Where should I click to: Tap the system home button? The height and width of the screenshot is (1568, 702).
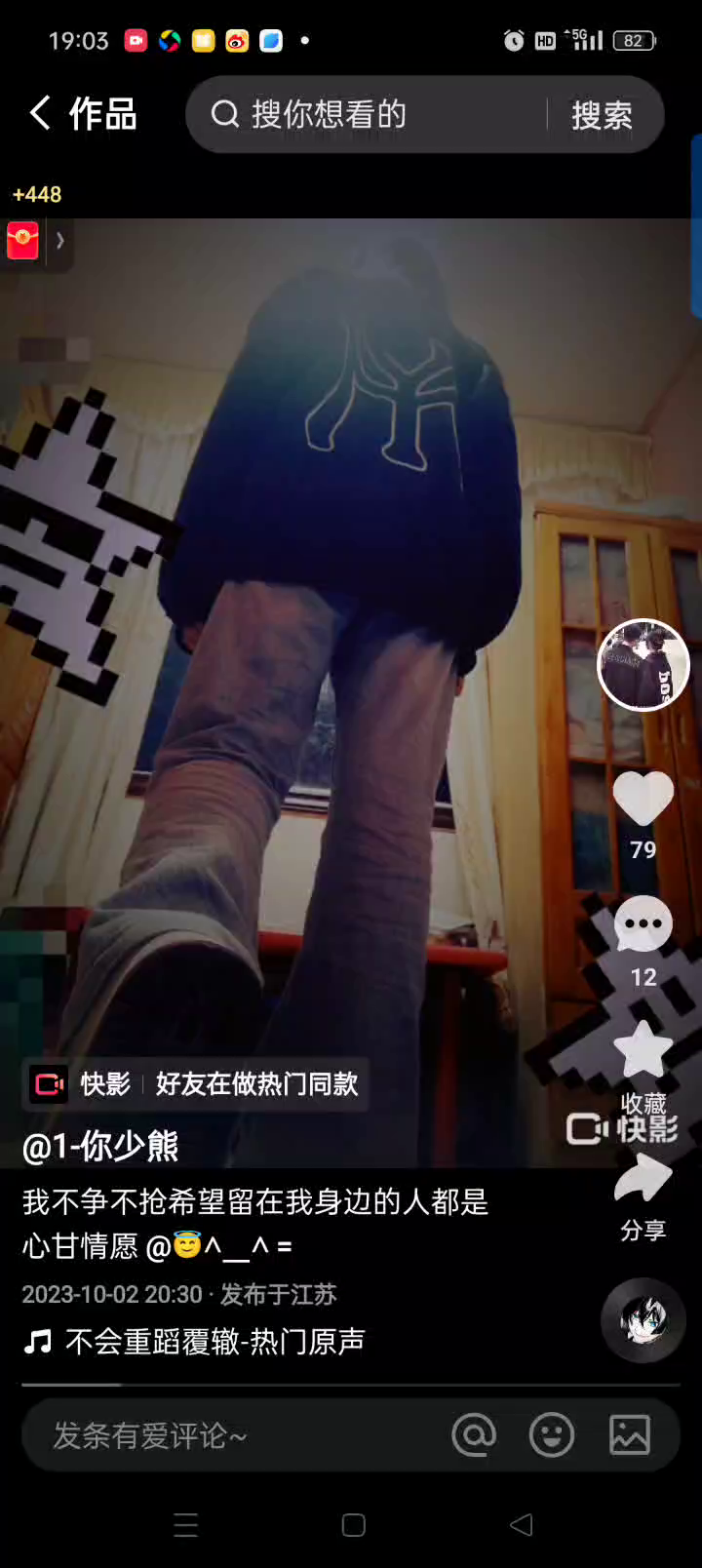click(353, 1525)
